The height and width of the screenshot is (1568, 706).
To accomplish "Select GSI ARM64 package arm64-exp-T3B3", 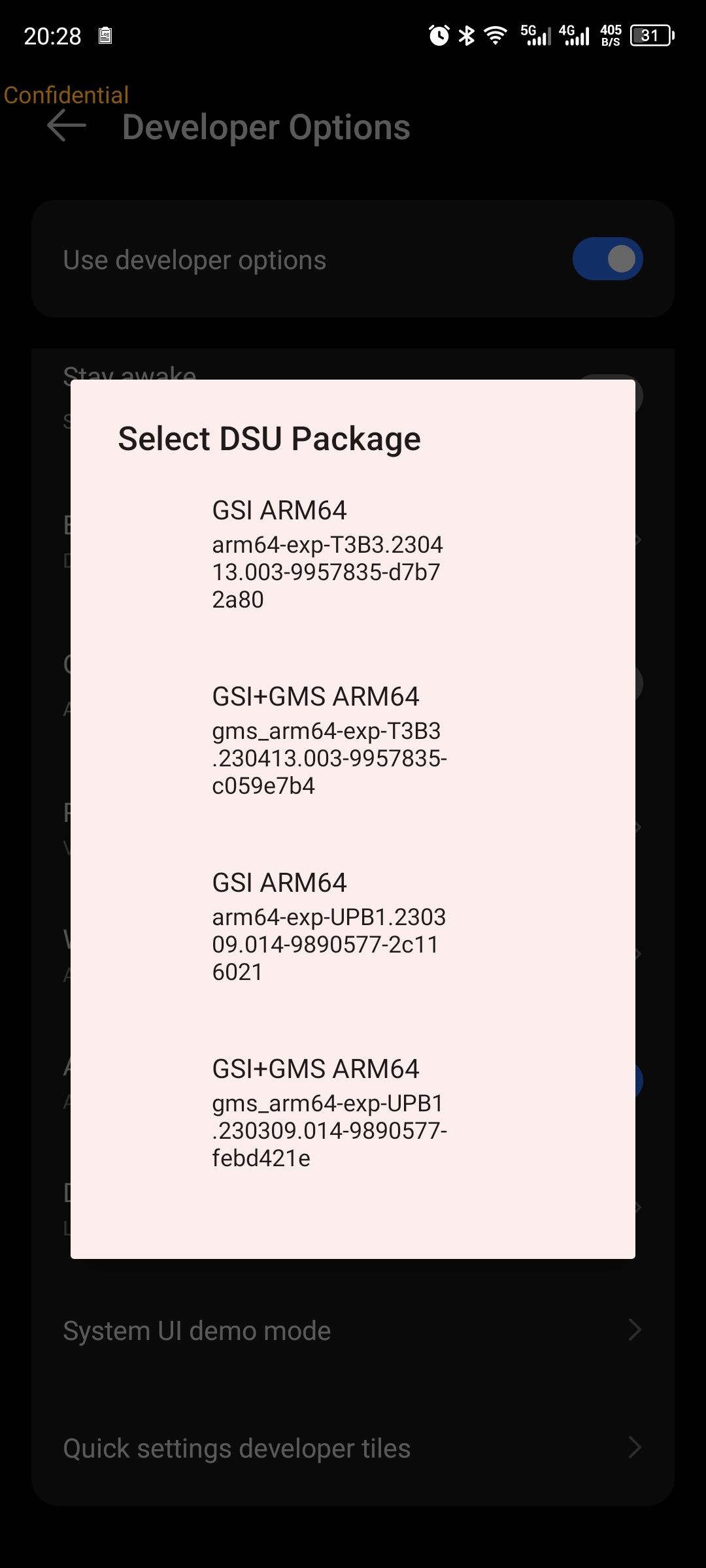I will pos(328,554).
